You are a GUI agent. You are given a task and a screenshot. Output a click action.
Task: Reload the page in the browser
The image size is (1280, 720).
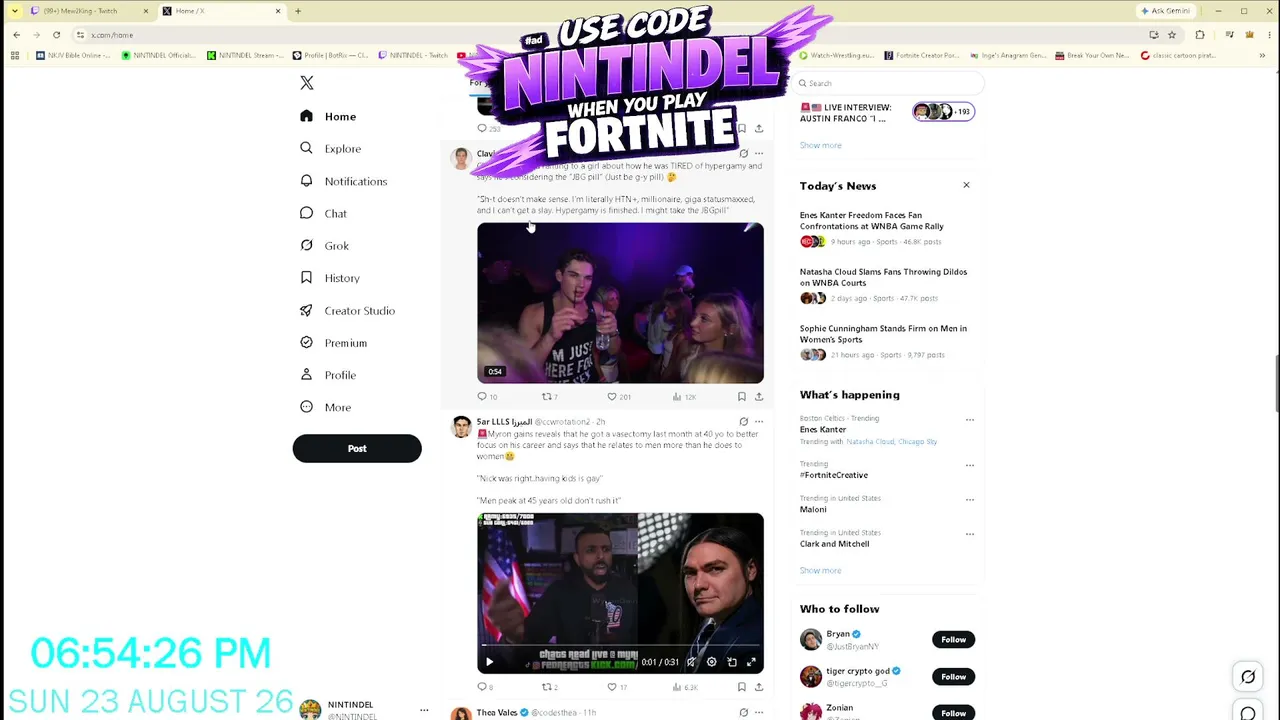[x=56, y=35]
